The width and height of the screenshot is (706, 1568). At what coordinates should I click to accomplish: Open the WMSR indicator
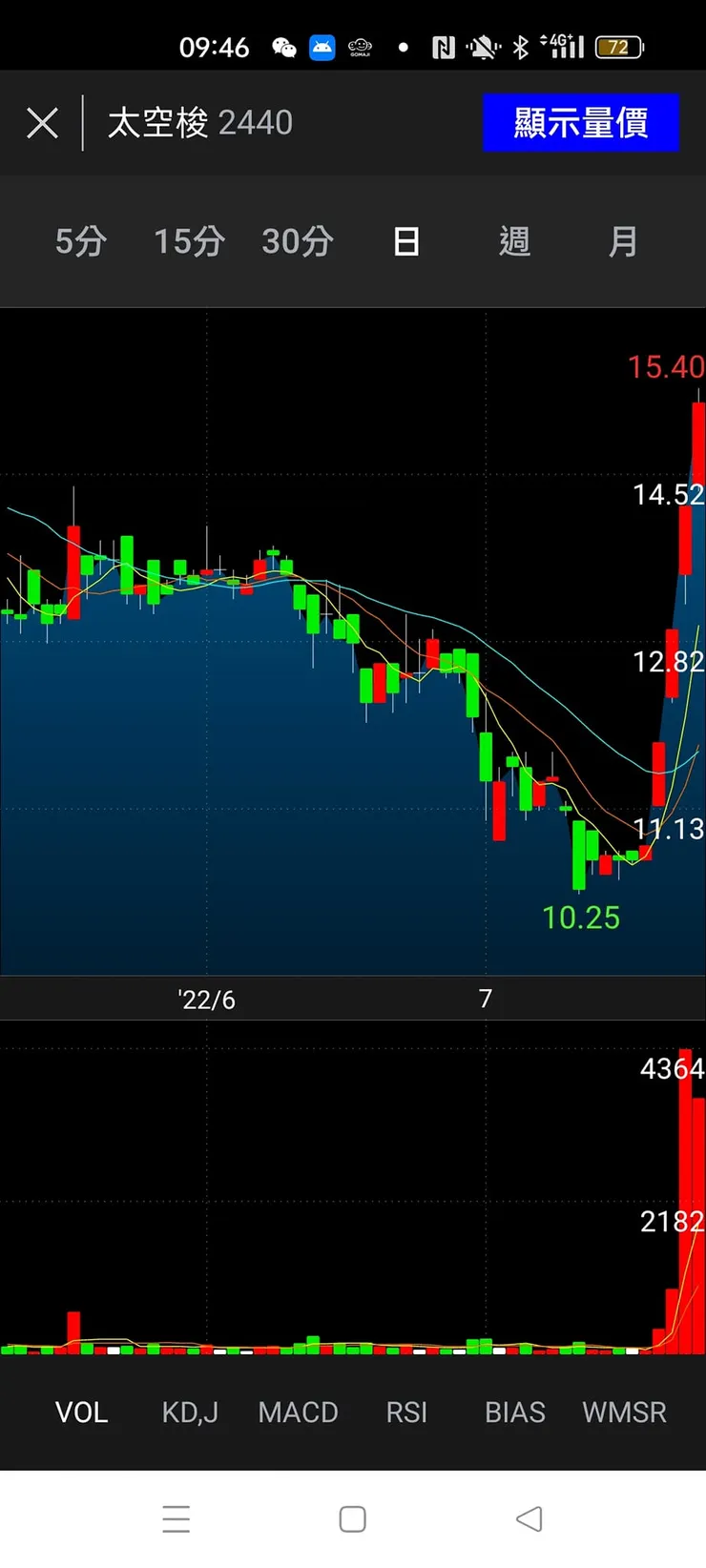[624, 1412]
